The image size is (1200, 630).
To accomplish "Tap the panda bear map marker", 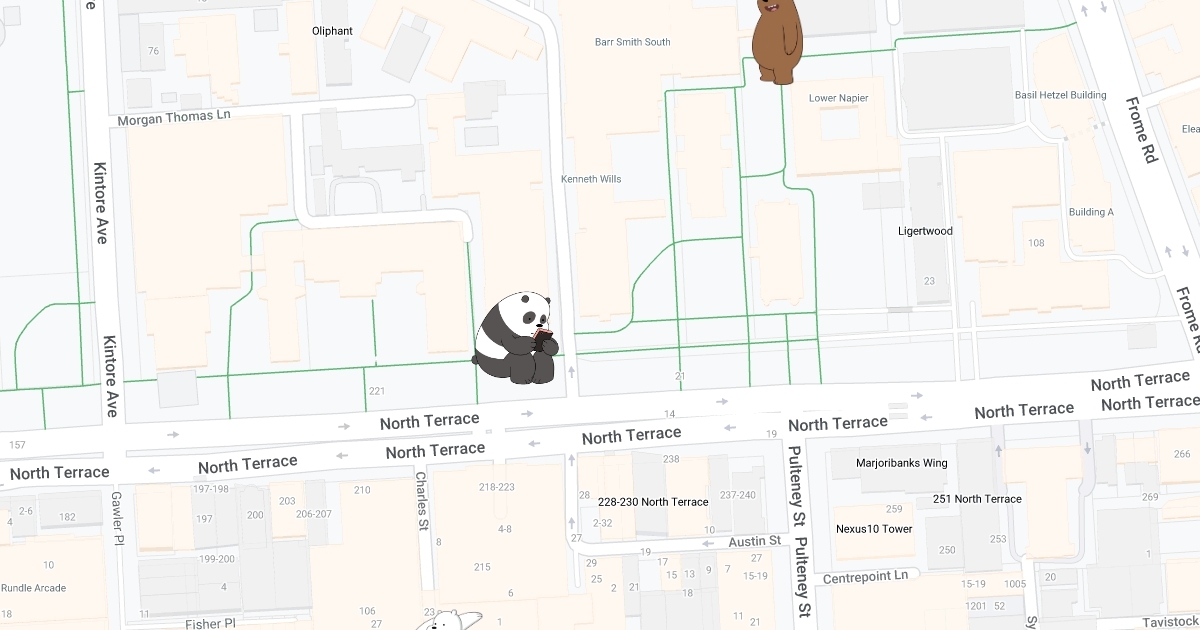I will coord(515,340).
